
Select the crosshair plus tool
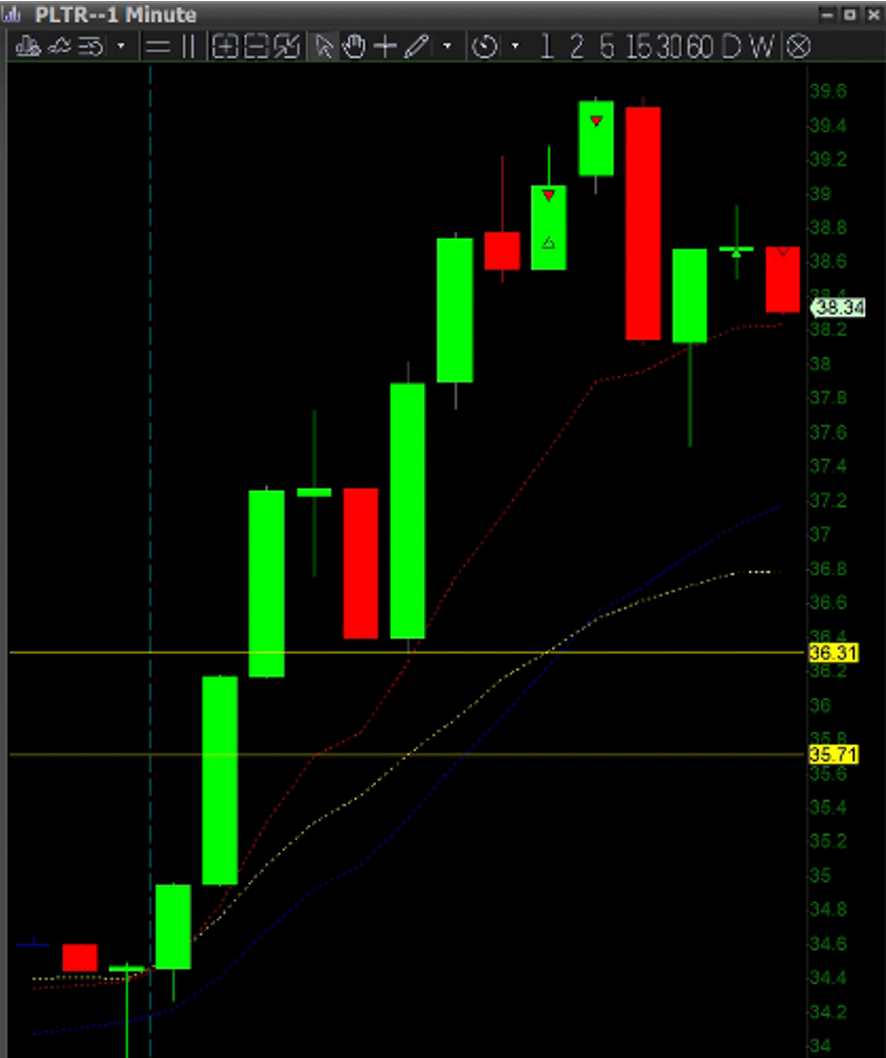(x=385, y=47)
